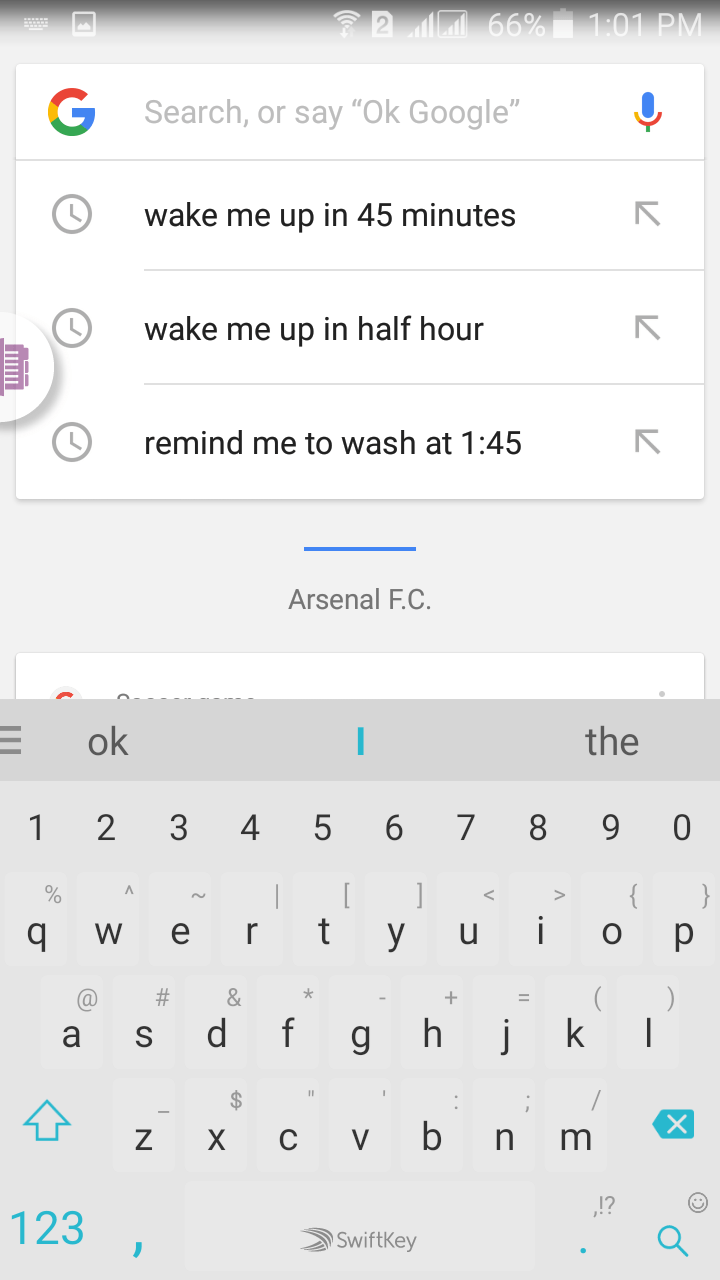Tap the SwiftKey logo on the spacebar
The height and width of the screenshot is (1280, 720).
(x=358, y=1240)
